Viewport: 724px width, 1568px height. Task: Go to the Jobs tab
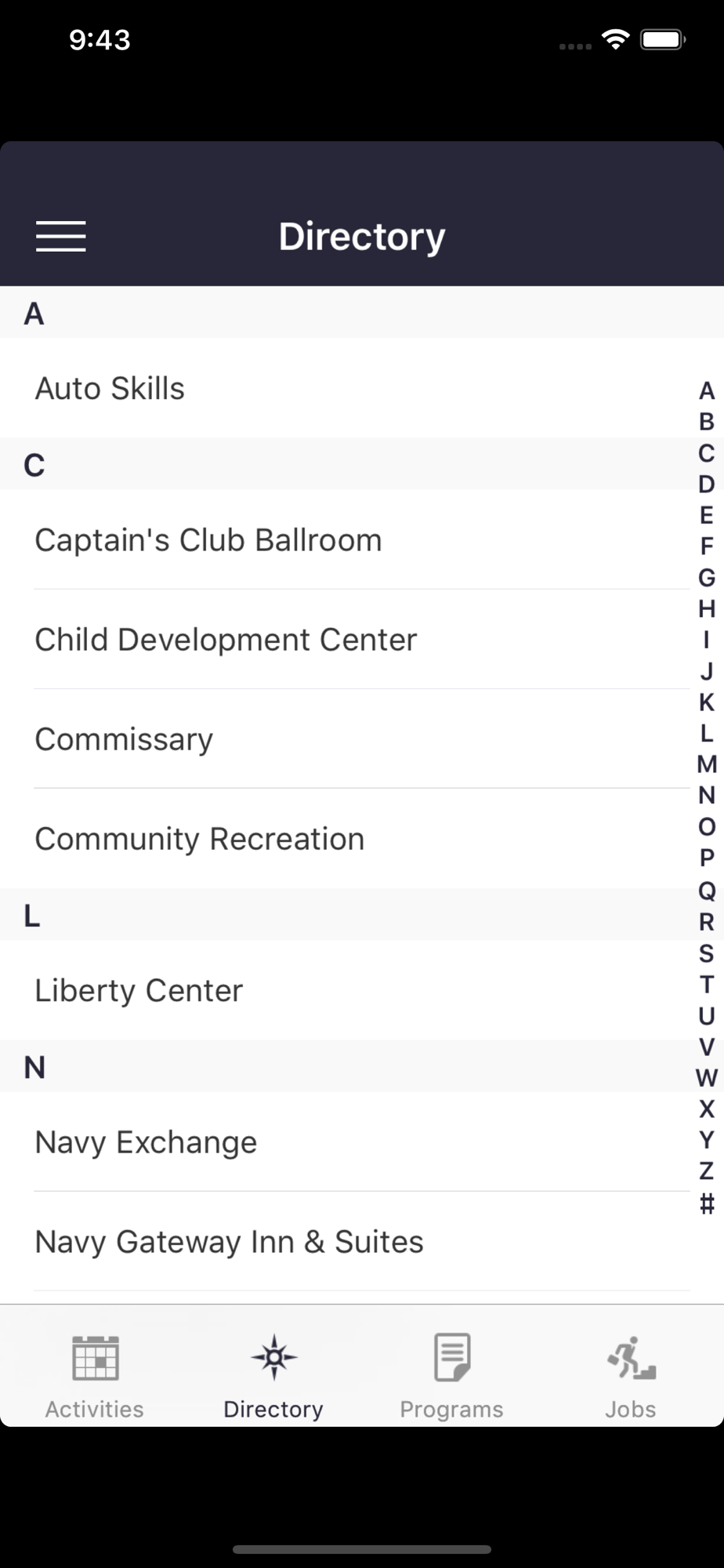pos(631,1377)
